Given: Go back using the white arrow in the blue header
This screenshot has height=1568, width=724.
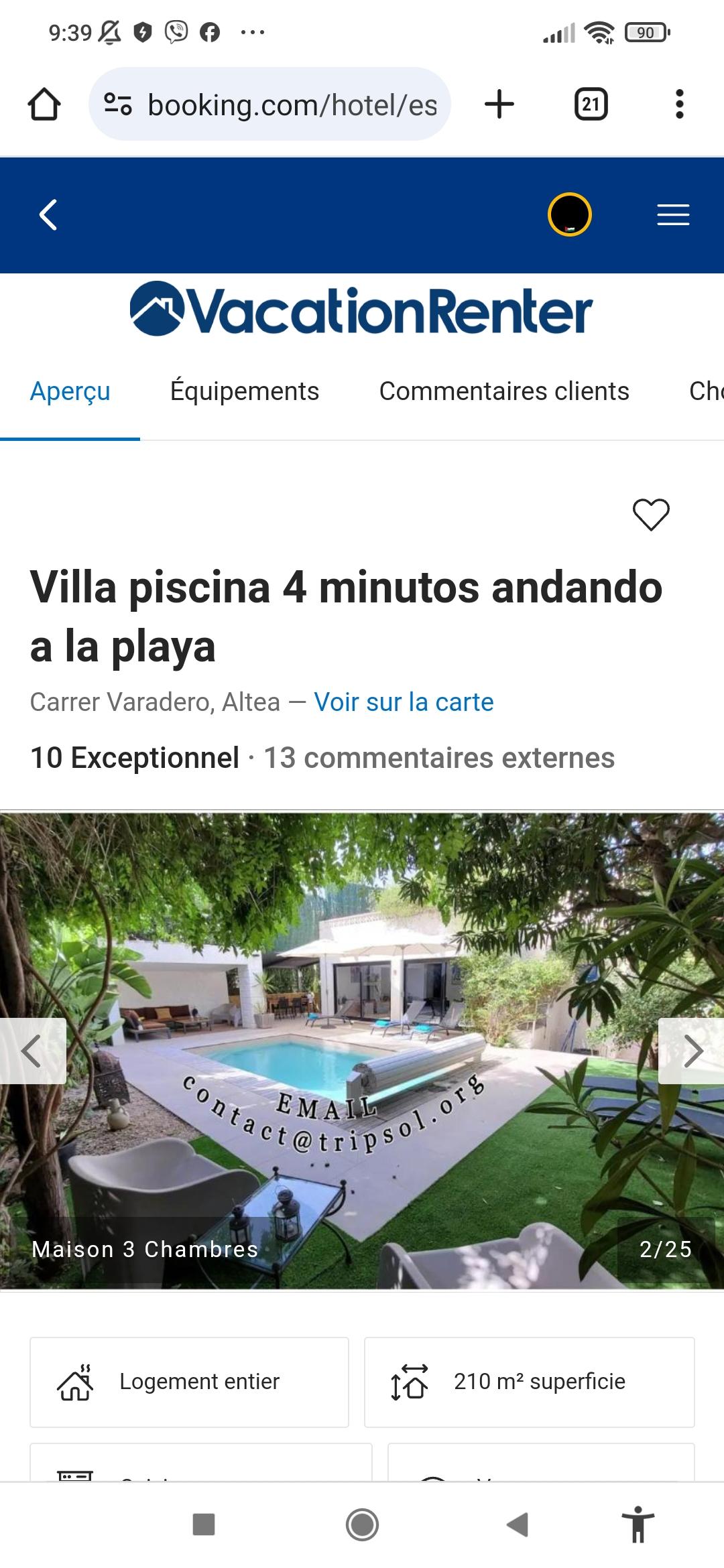Looking at the screenshot, I should click(48, 215).
